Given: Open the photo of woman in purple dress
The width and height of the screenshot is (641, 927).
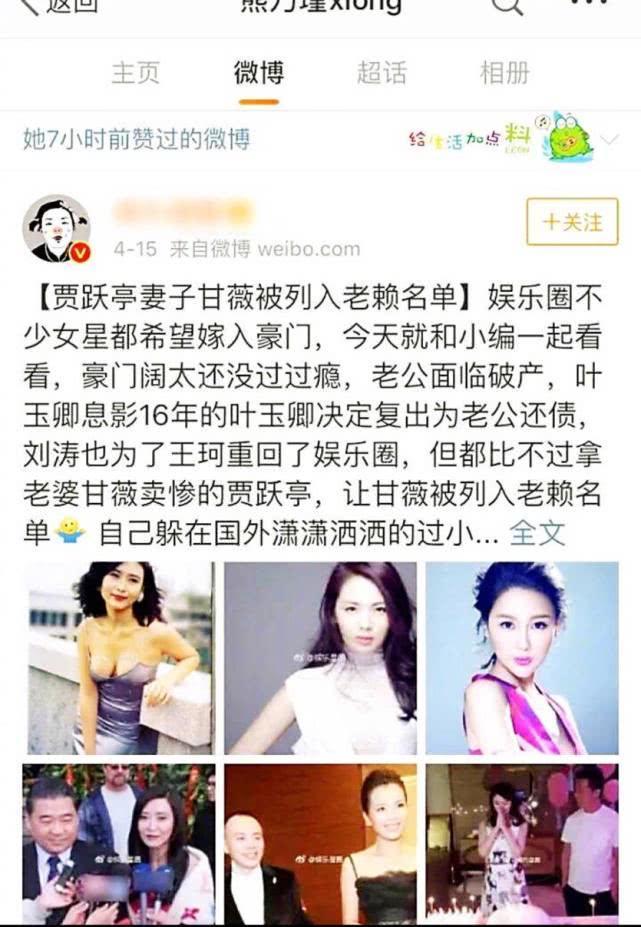Looking at the screenshot, I should click(119, 658).
